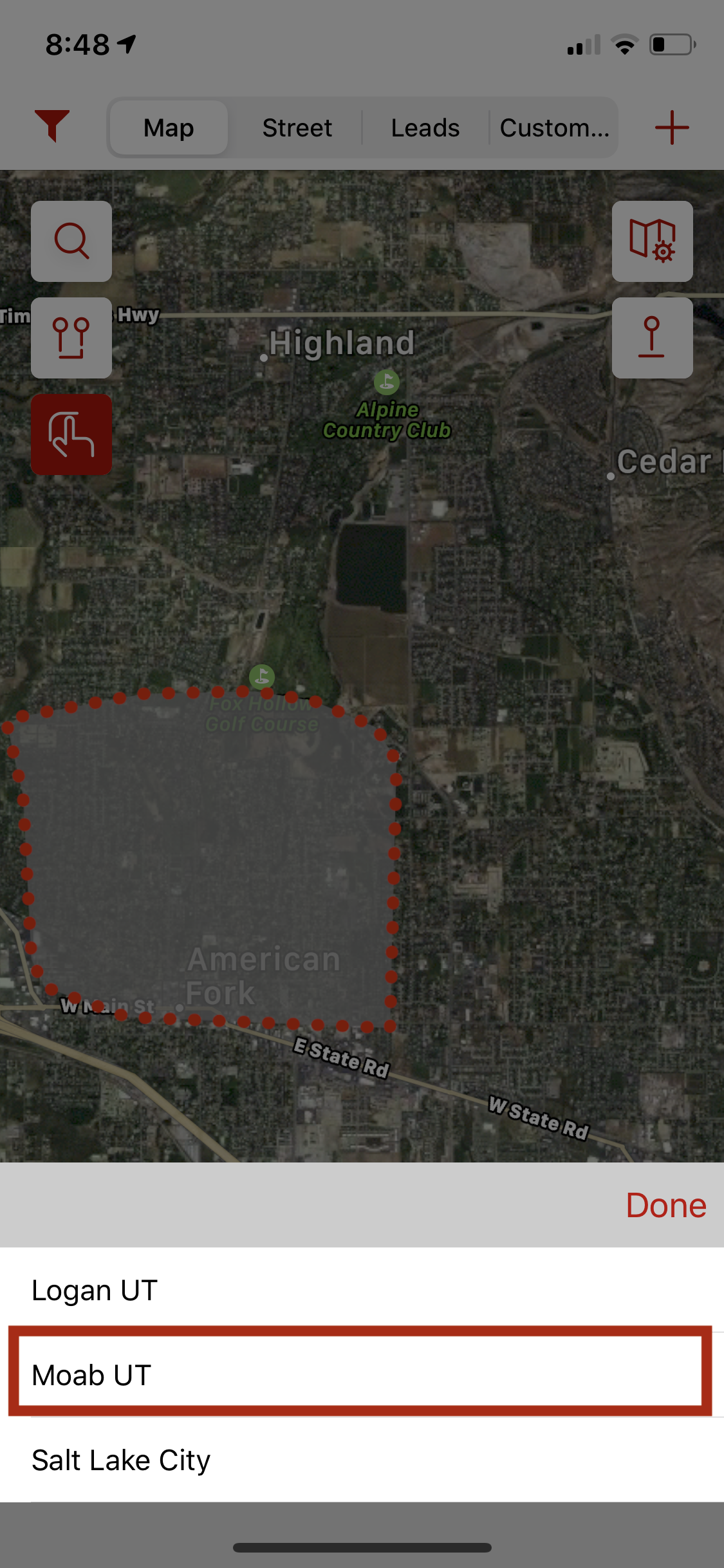The height and width of the screenshot is (1568, 724).
Task: Toggle the hand draw area tool
Action: coord(71,434)
